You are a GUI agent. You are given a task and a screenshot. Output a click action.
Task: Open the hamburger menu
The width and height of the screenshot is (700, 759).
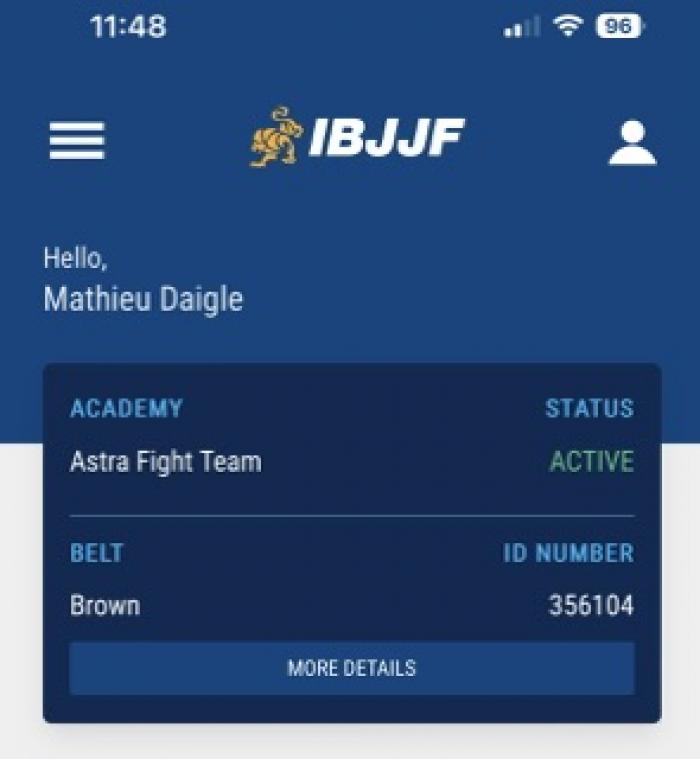[x=77, y=141]
